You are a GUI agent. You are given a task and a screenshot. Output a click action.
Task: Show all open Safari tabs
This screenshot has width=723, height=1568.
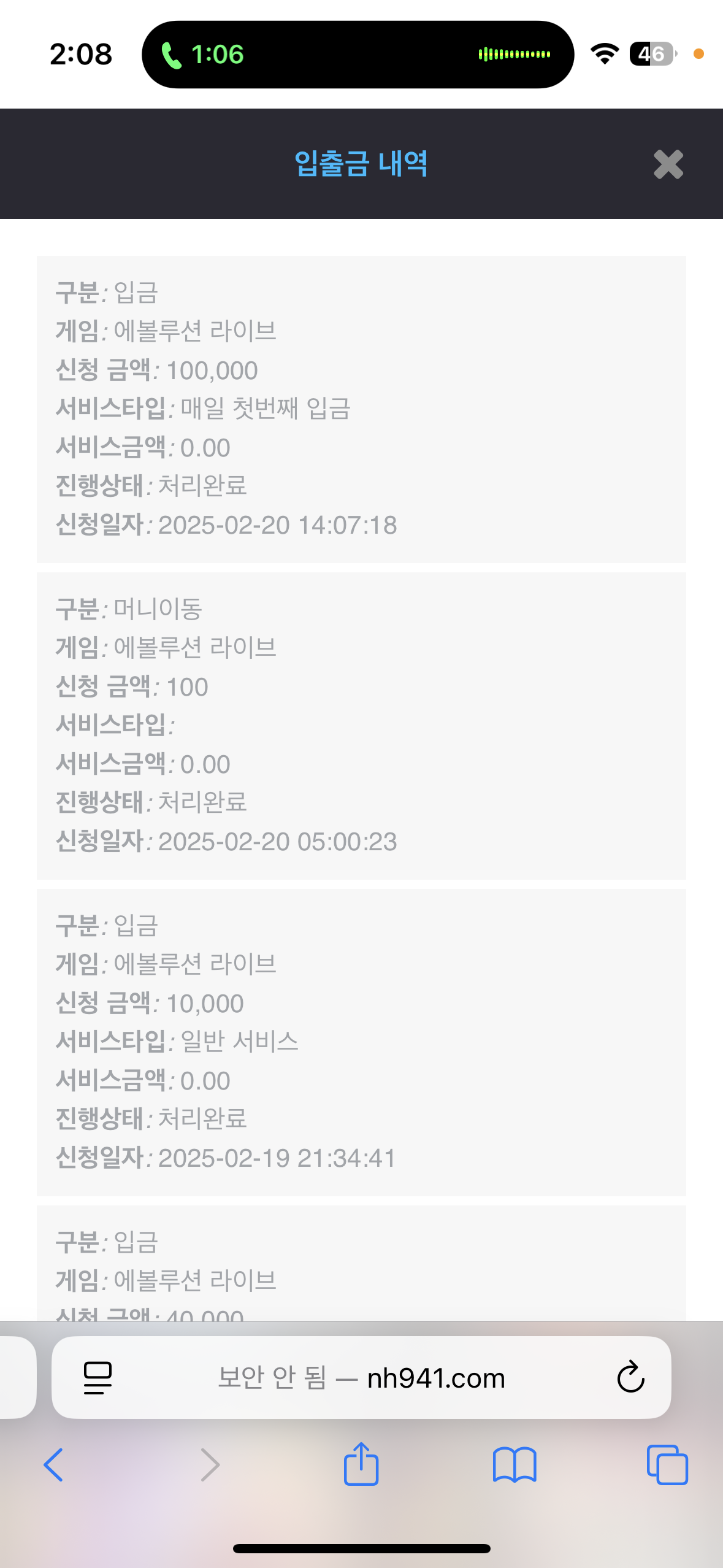pyautogui.click(x=667, y=1465)
